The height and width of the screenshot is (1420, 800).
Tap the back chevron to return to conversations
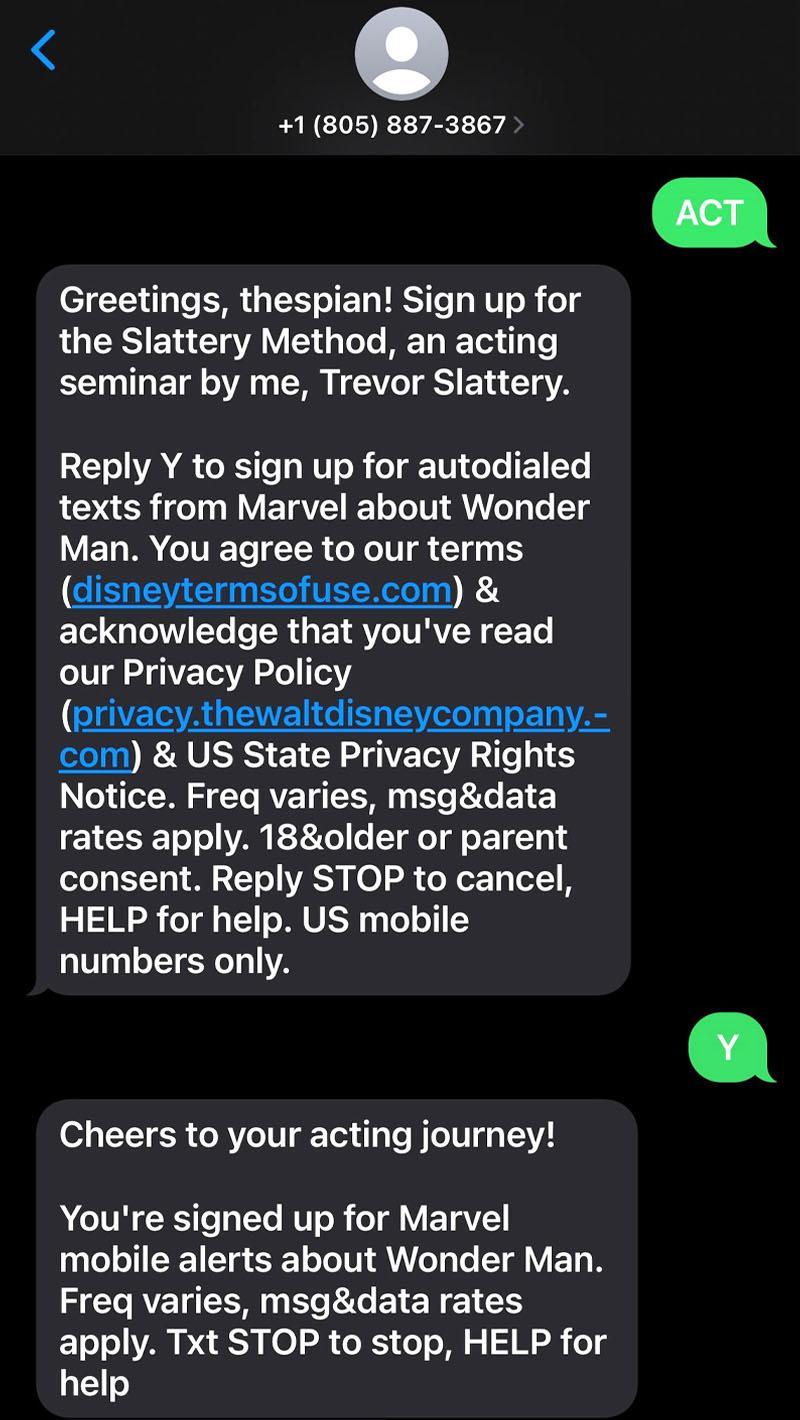pyautogui.click(x=42, y=52)
